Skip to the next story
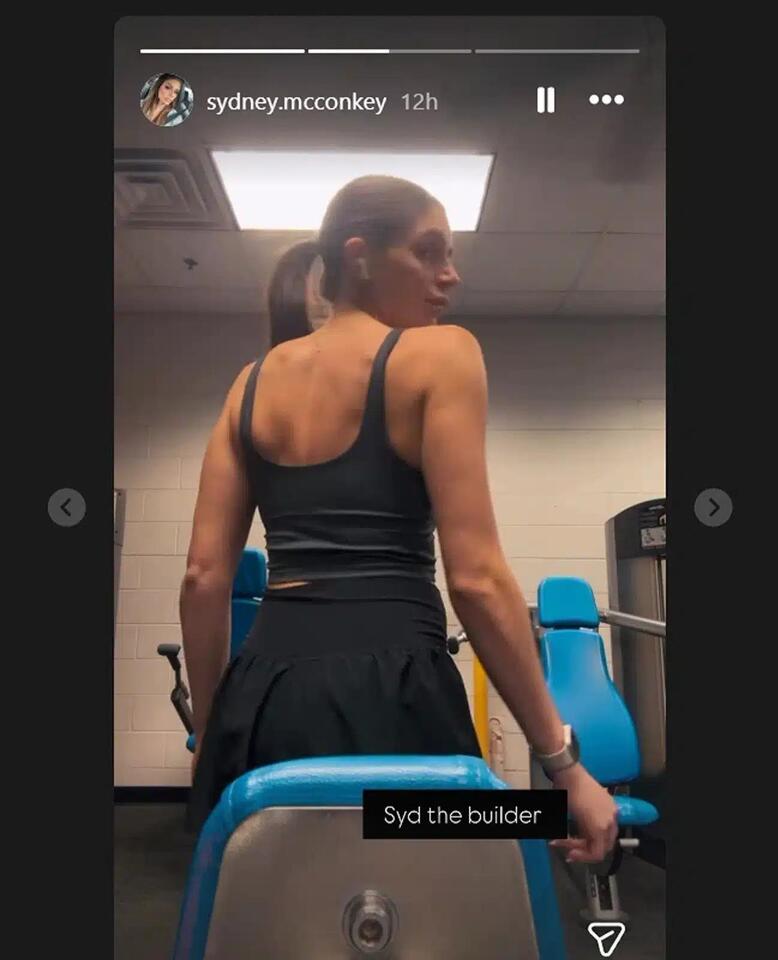 (x=713, y=508)
